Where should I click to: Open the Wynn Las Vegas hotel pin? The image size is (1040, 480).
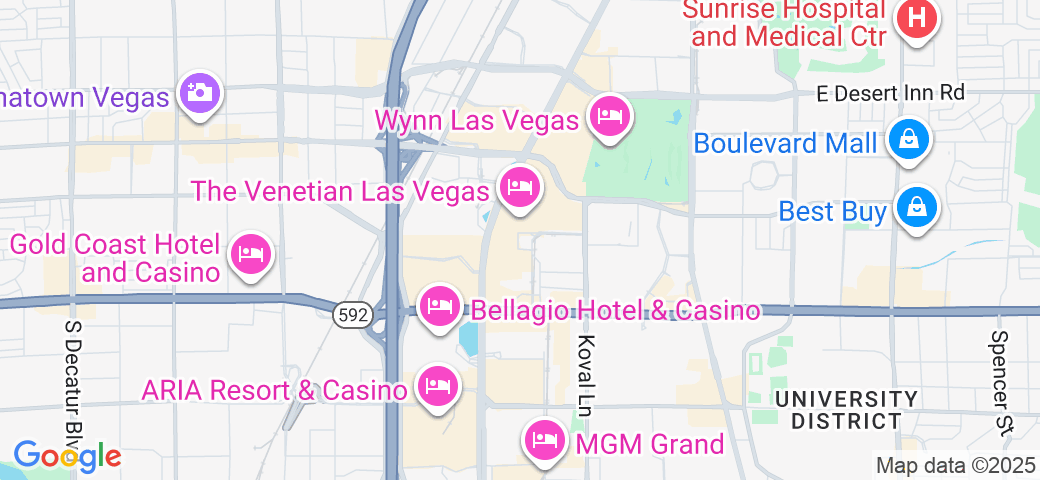pyautogui.click(x=609, y=116)
